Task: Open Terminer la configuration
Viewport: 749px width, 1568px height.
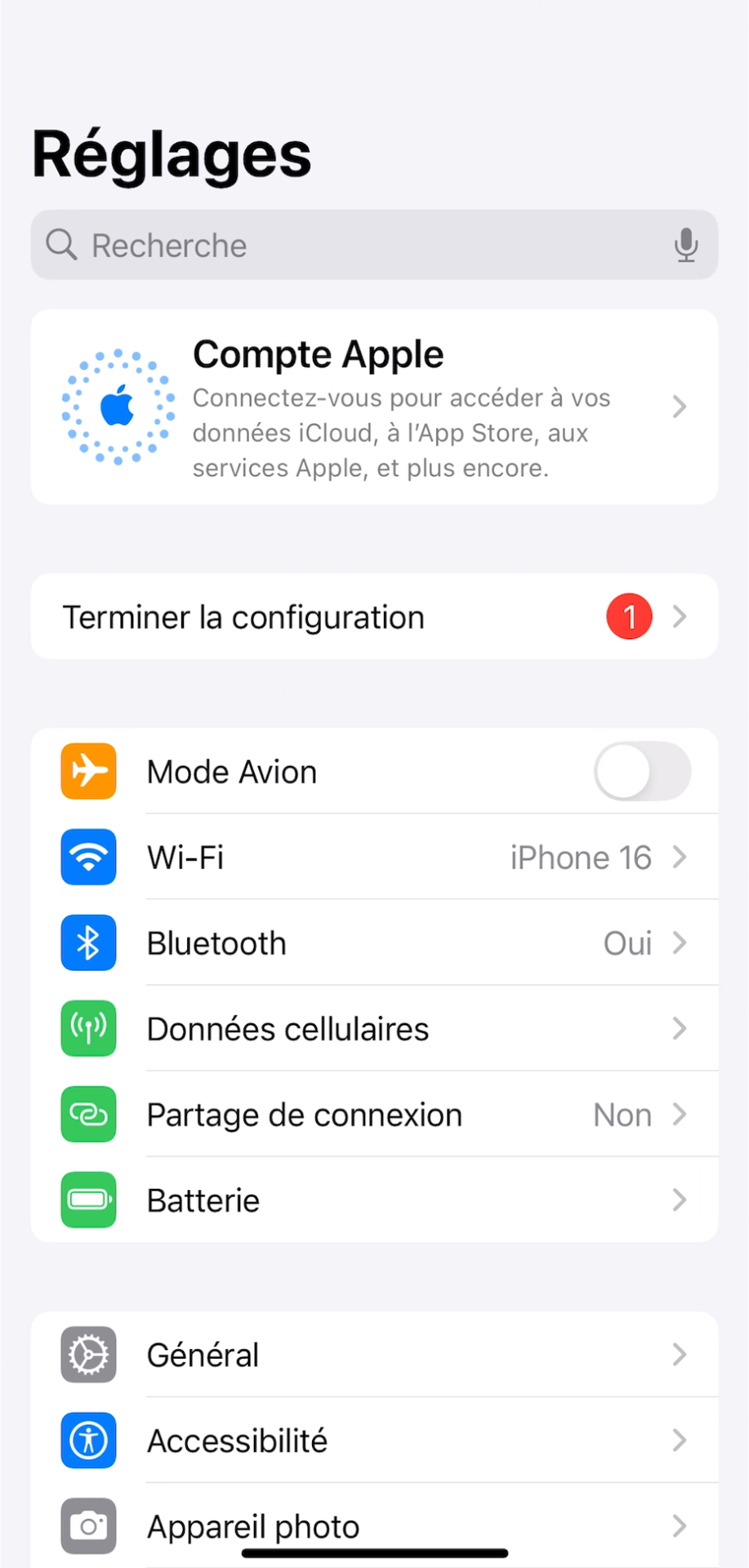Action: point(374,617)
